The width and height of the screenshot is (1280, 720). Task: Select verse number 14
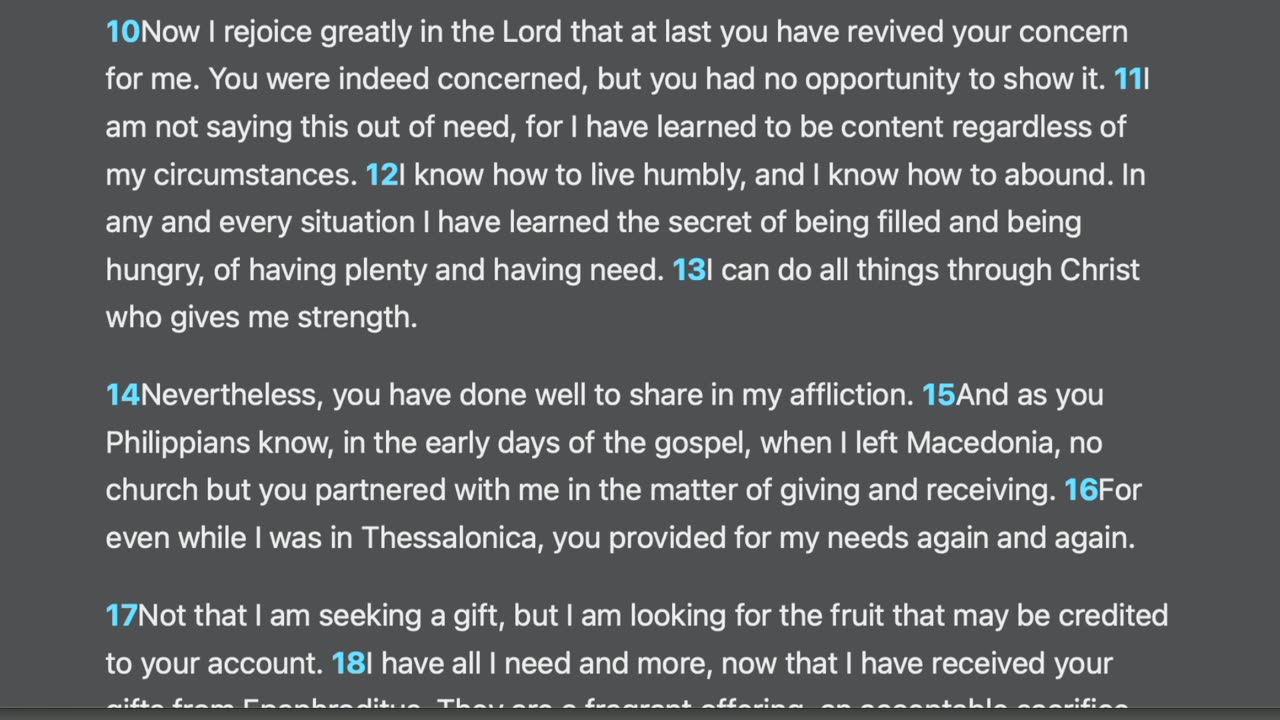pos(122,395)
